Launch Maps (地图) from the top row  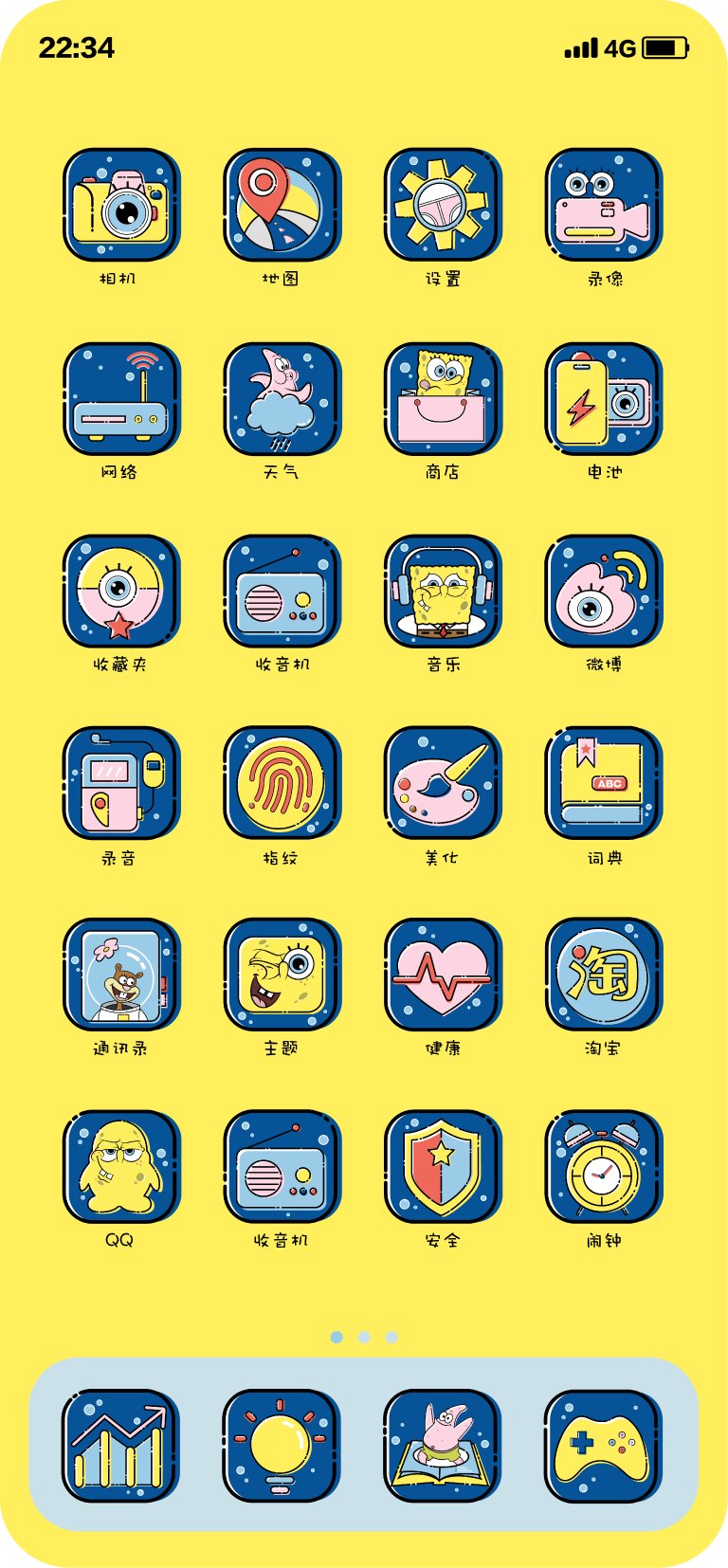coord(282,206)
